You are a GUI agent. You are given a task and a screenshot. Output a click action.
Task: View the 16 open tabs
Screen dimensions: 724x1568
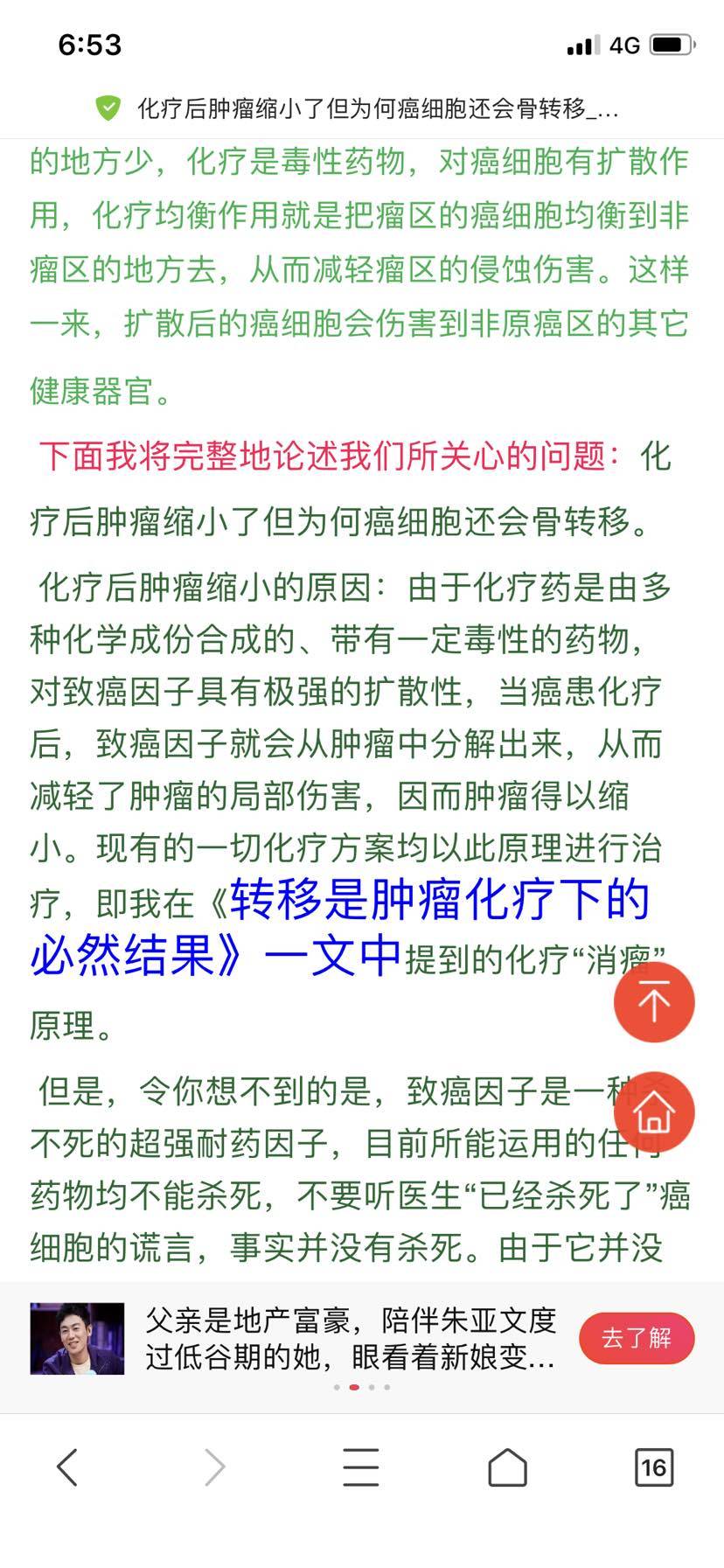coord(653,1467)
